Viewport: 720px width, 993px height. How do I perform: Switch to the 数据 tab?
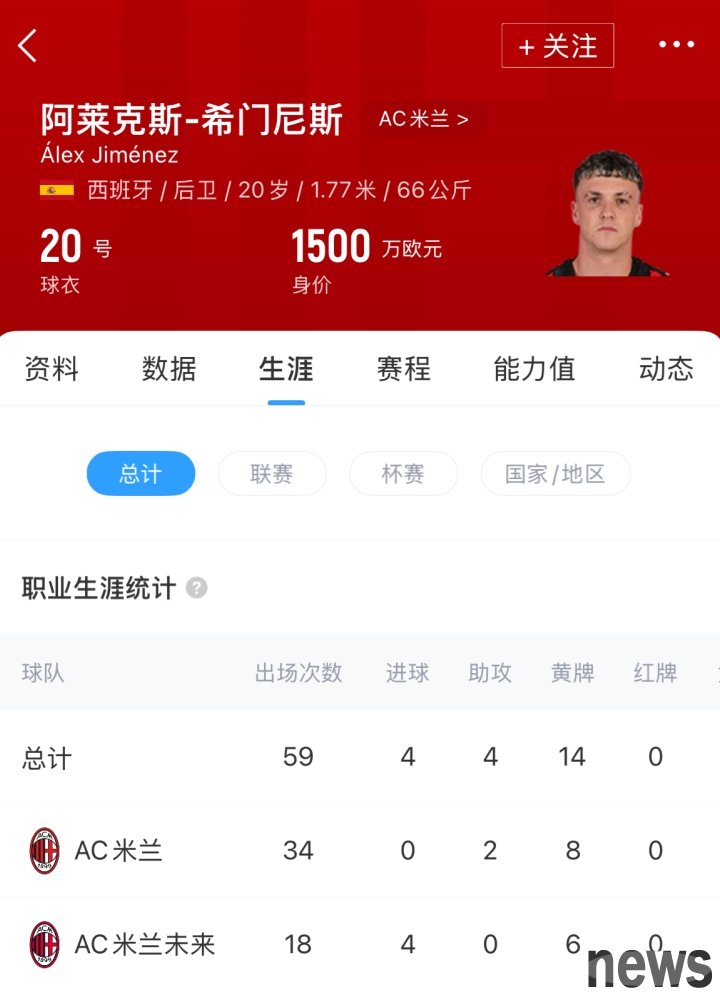point(169,369)
